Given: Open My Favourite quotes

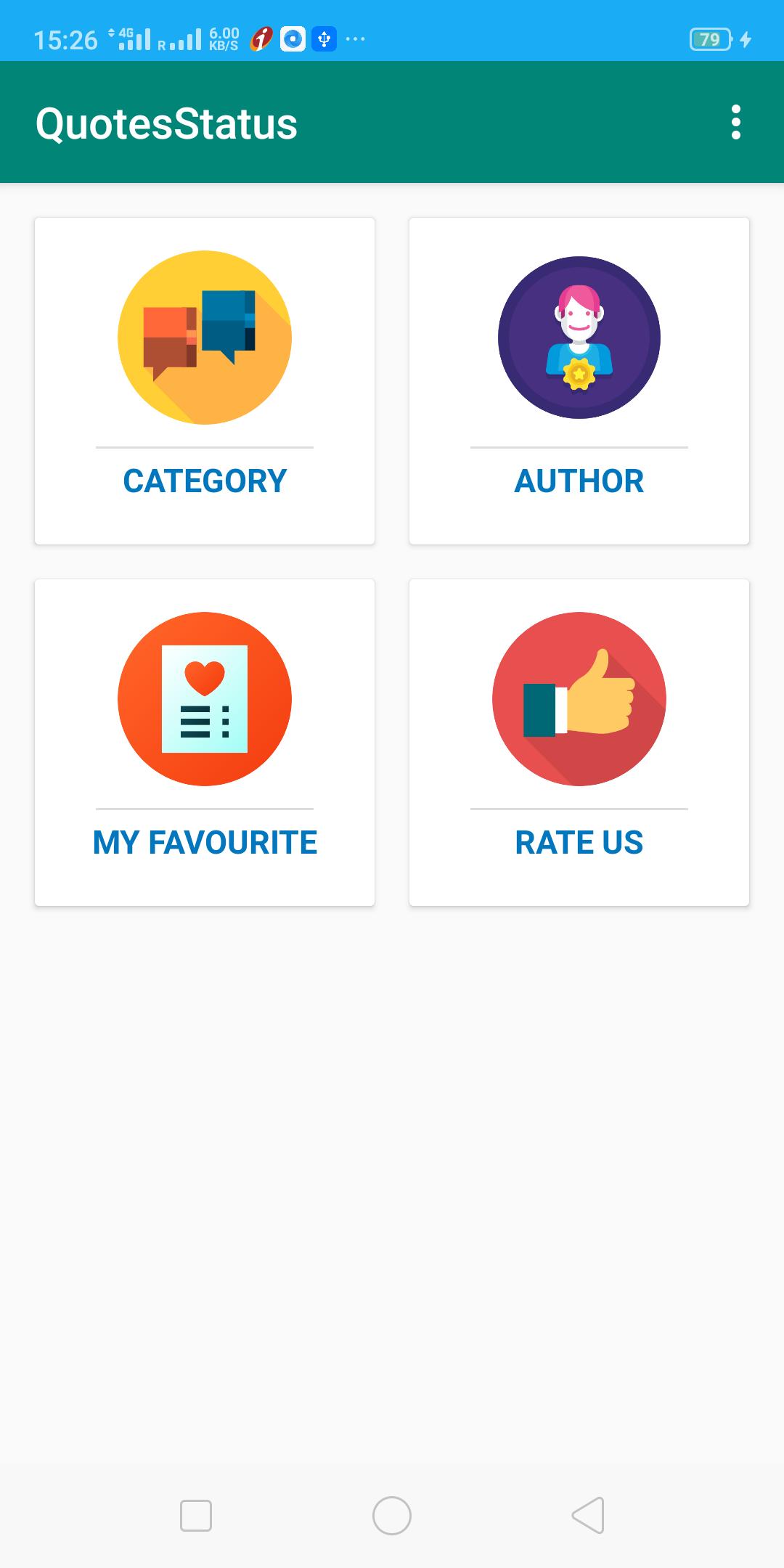Looking at the screenshot, I should pos(205,743).
